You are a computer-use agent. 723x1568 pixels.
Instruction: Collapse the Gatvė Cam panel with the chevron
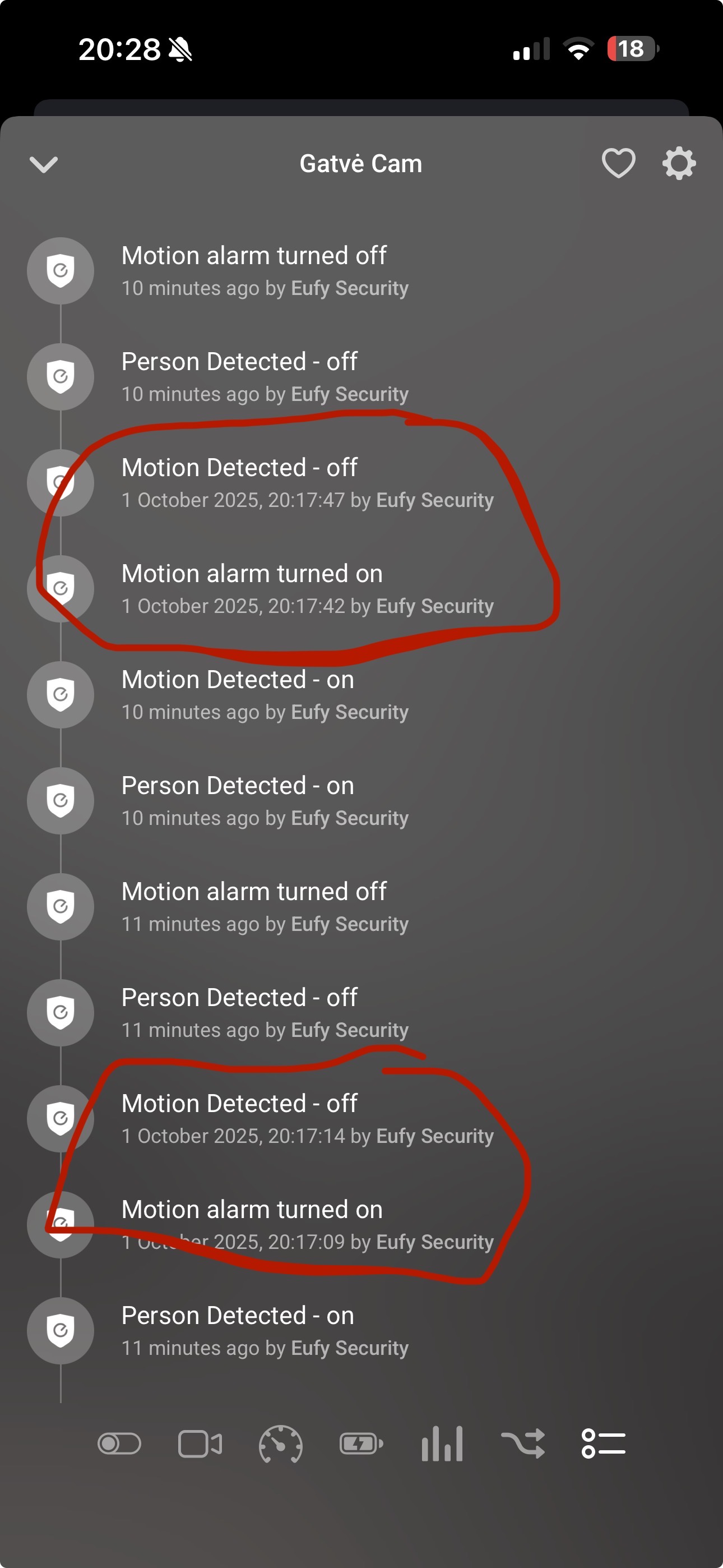44,164
